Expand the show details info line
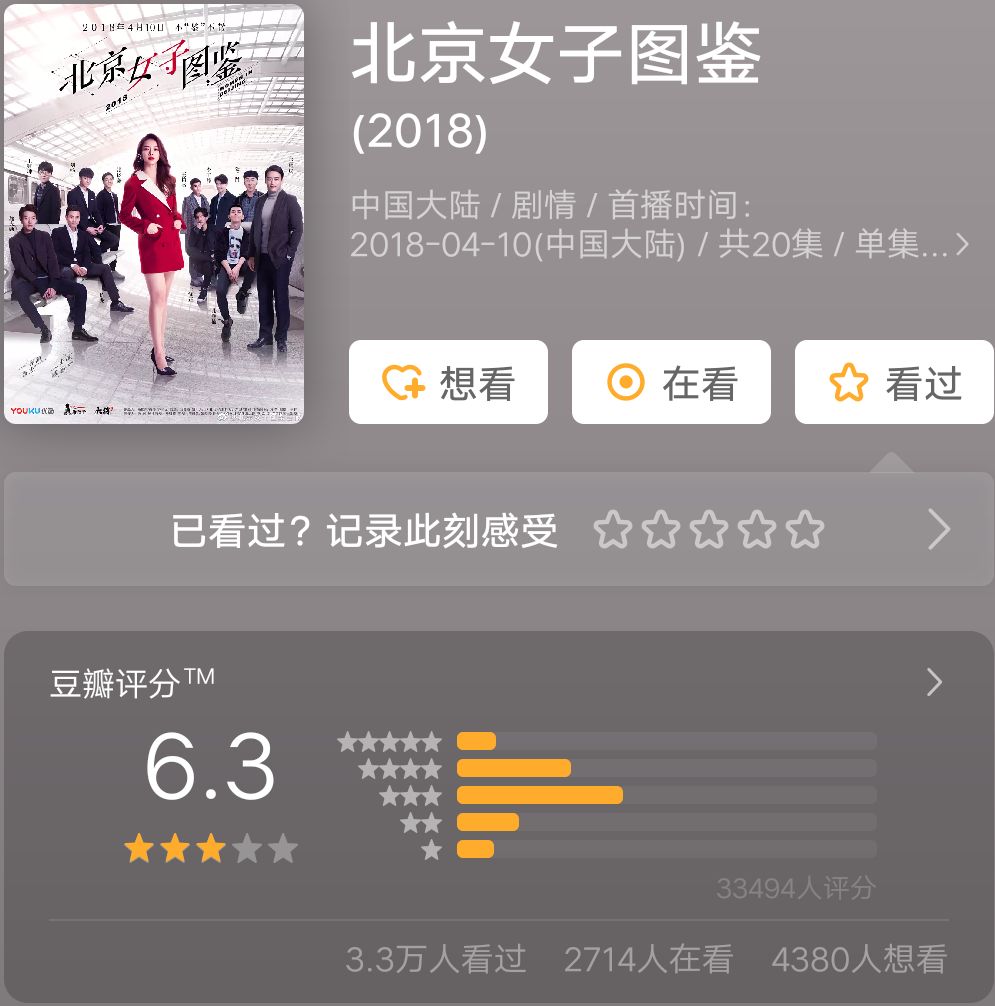Screen dimensions: 995x1006 962,245
